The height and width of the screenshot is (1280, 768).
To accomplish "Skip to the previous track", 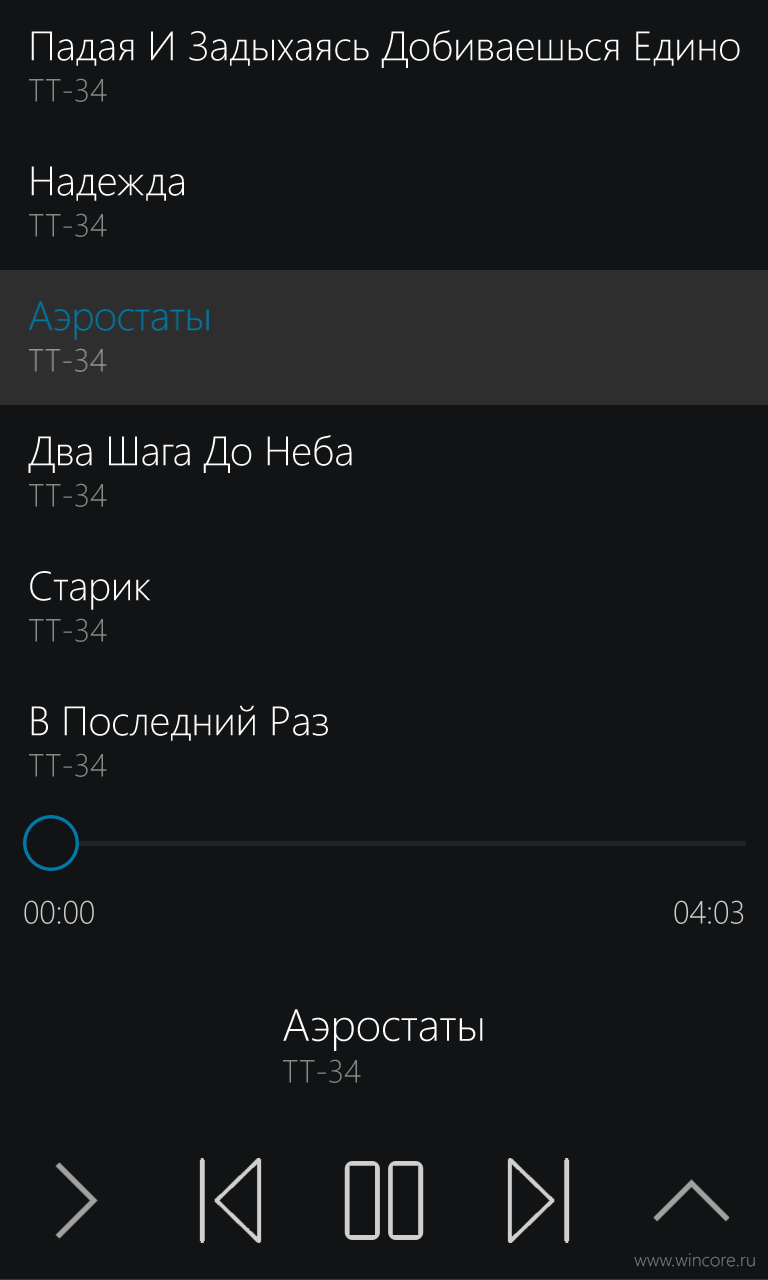I will 230,1199.
